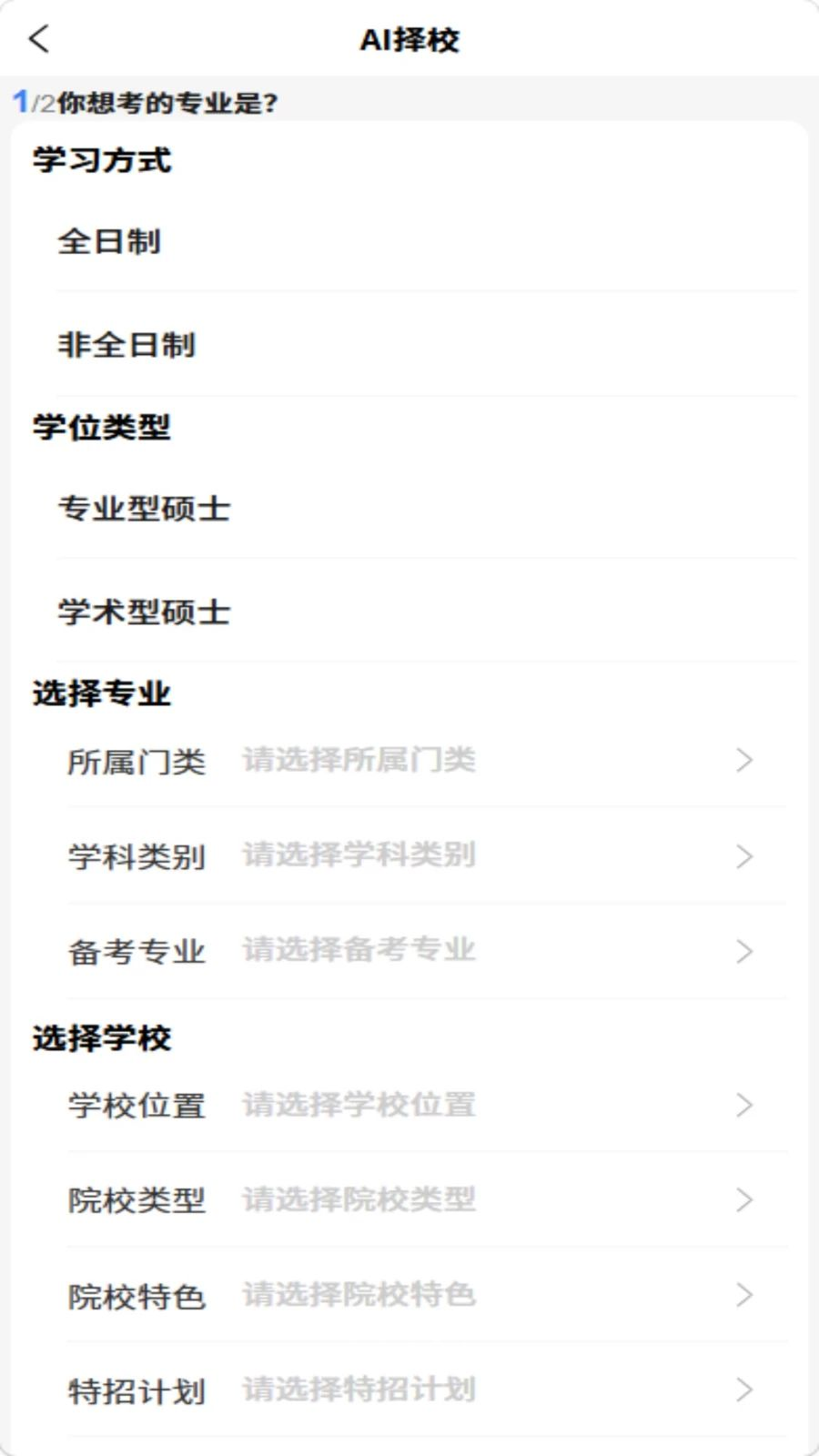Viewport: 819px width, 1456px height.
Task: Open the 学科类别 selector
Action: pos(426,855)
